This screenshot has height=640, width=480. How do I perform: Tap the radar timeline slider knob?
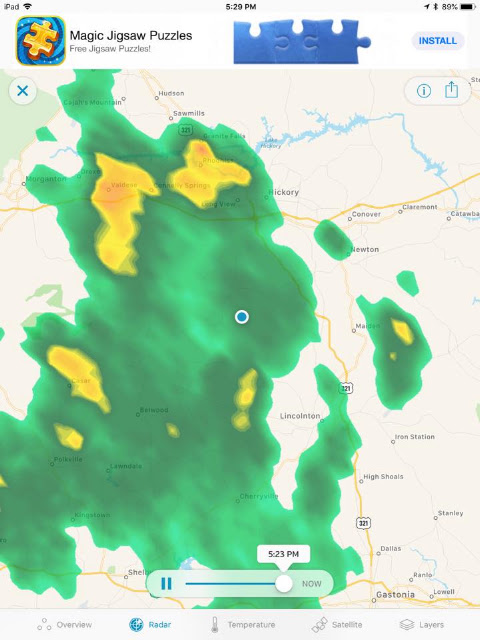[x=284, y=584]
